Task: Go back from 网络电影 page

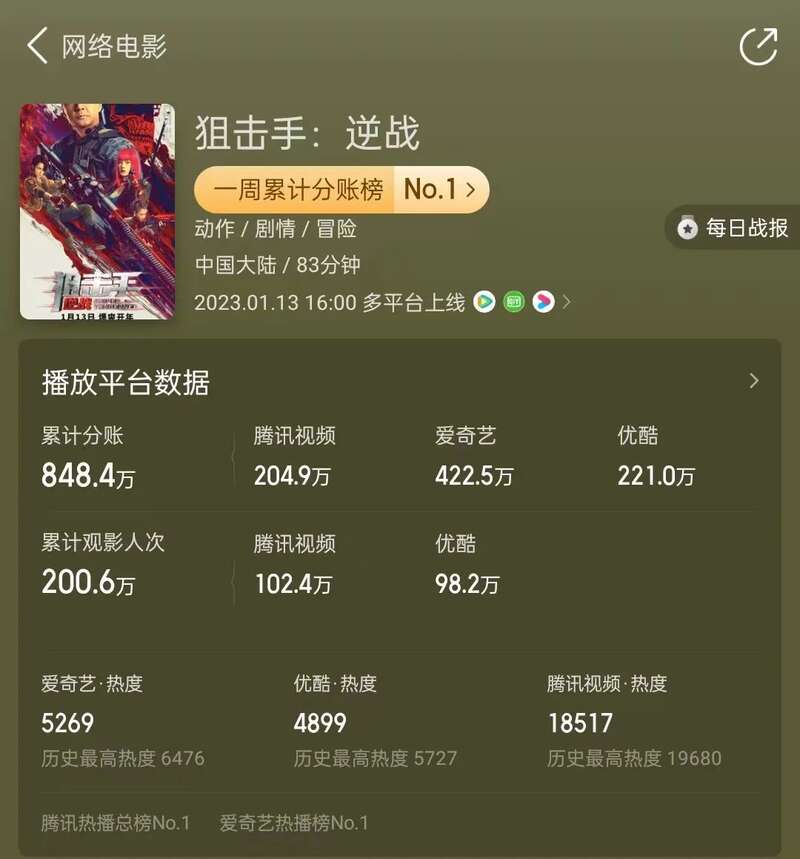Action: click(x=38, y=46)
